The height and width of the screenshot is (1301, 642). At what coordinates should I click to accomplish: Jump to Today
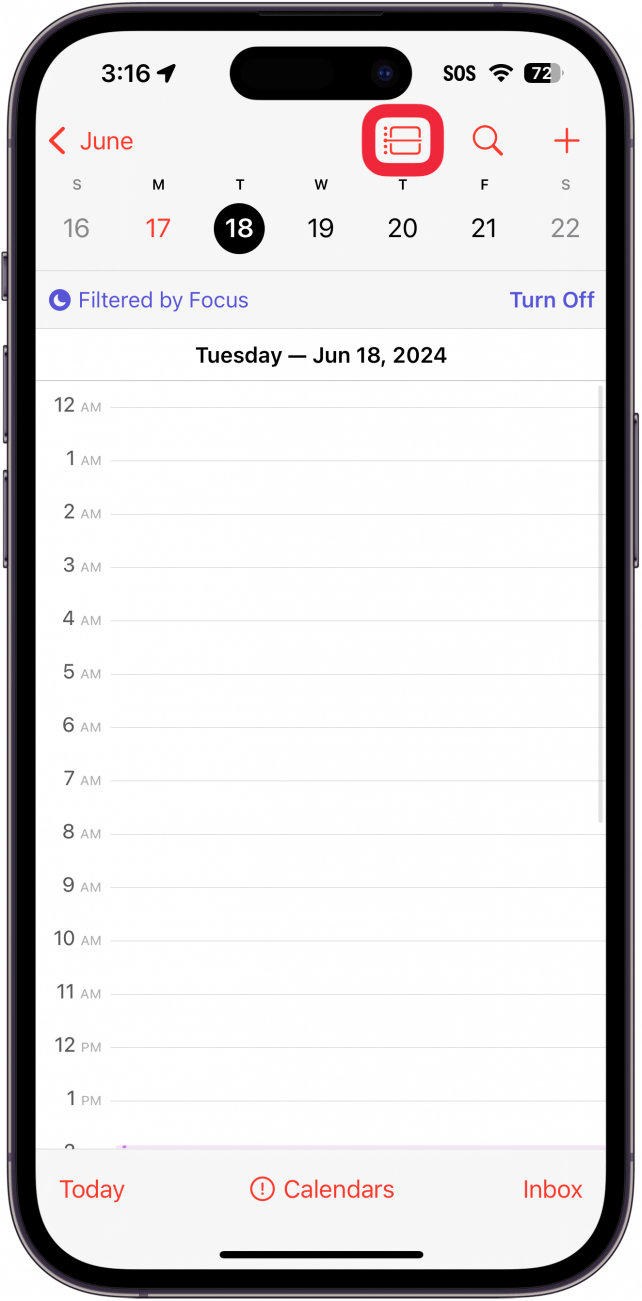click(92, 1189)
